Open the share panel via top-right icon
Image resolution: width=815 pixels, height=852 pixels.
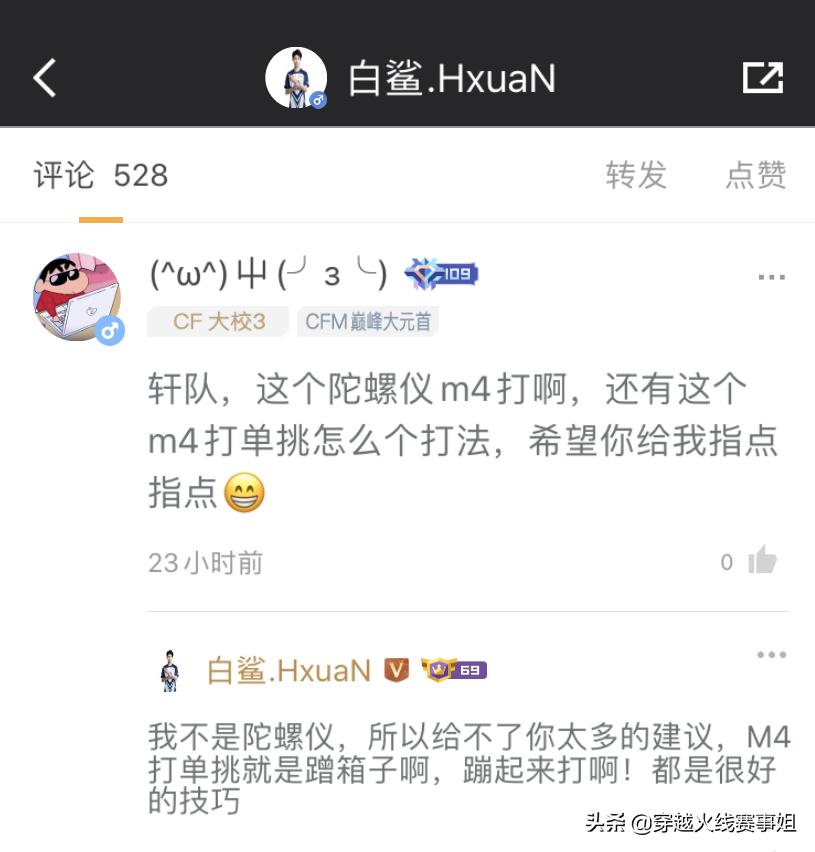(763, 76)
